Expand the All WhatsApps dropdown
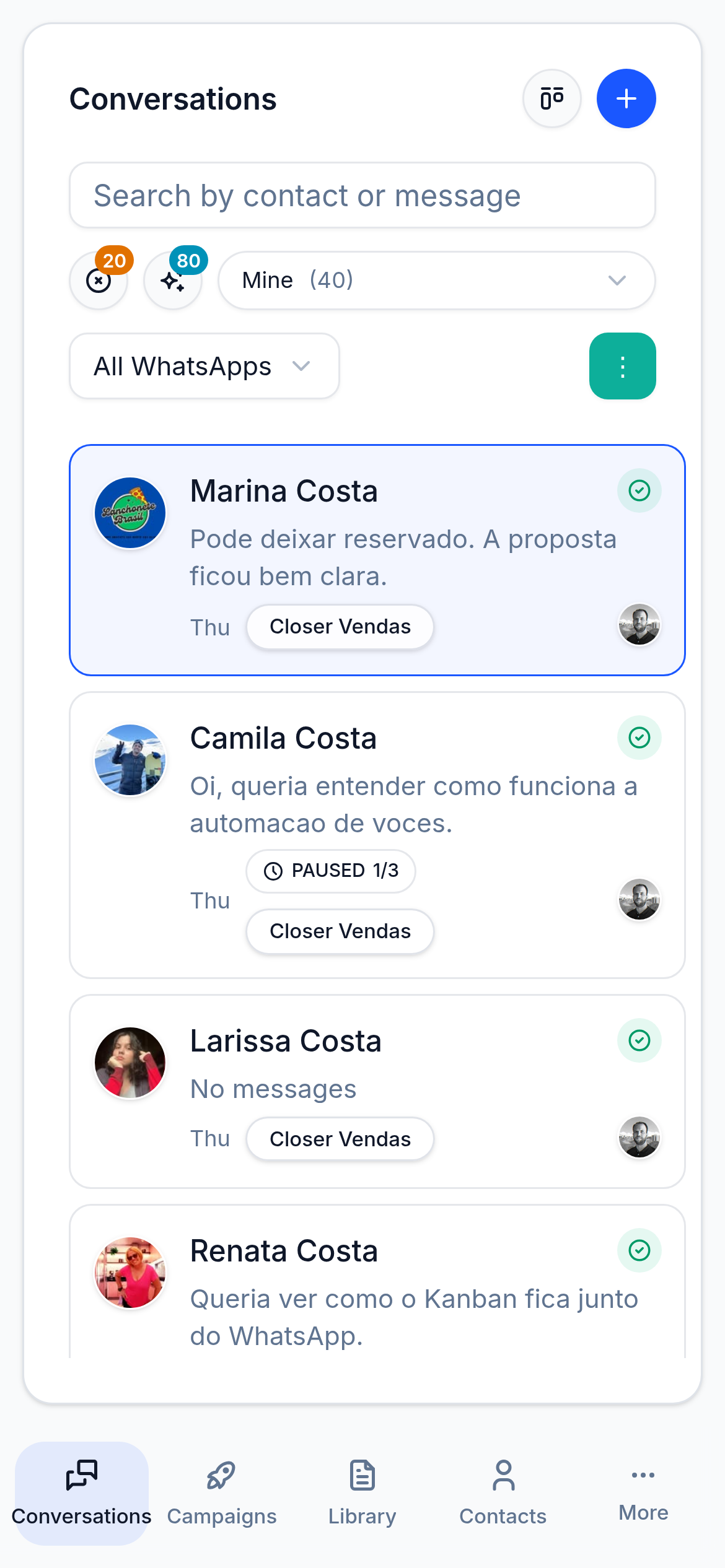Image resolution: width=725 pixels, height=1568 pixels. (x=204, y=366)
